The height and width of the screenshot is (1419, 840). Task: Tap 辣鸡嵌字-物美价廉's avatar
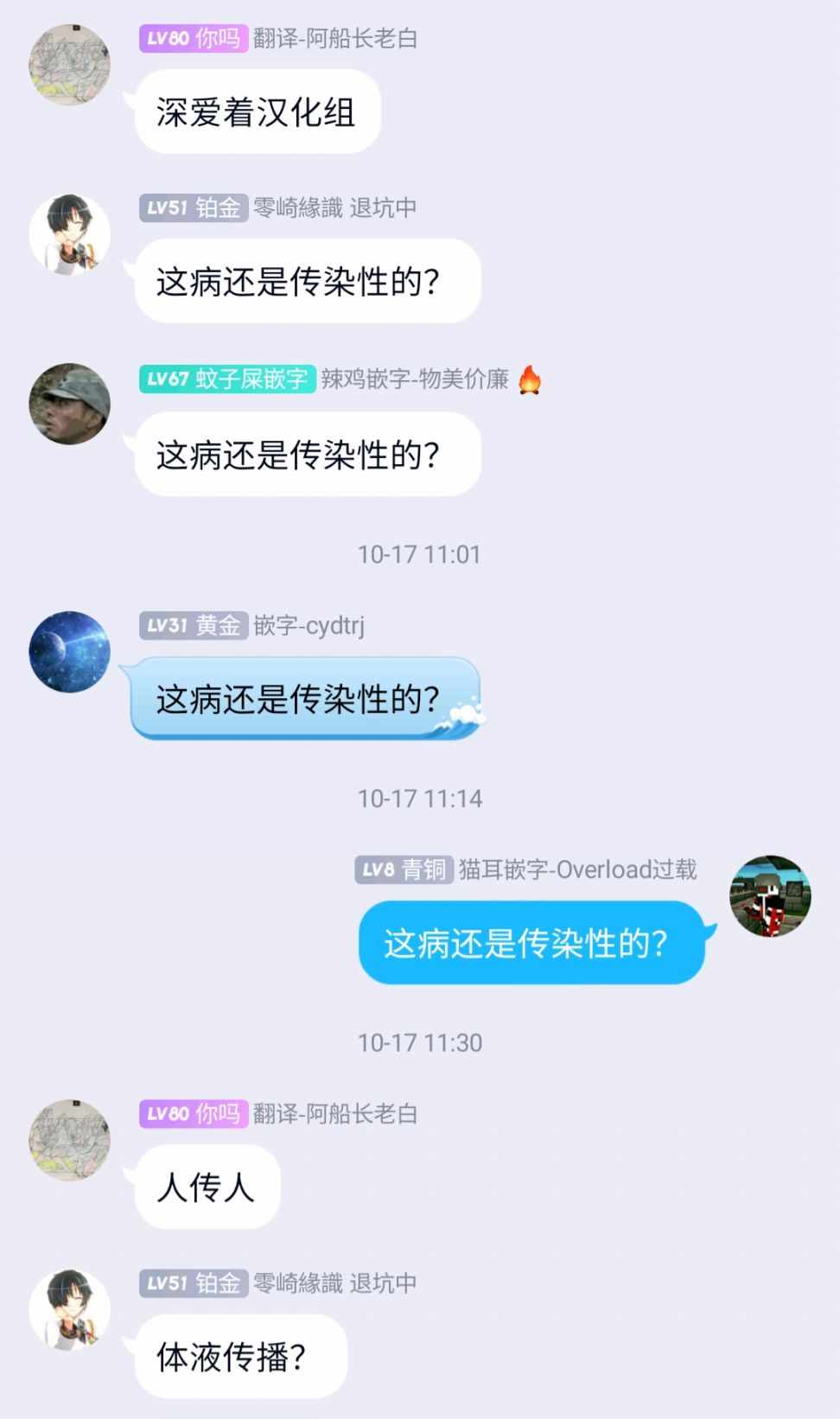[70, 404]
